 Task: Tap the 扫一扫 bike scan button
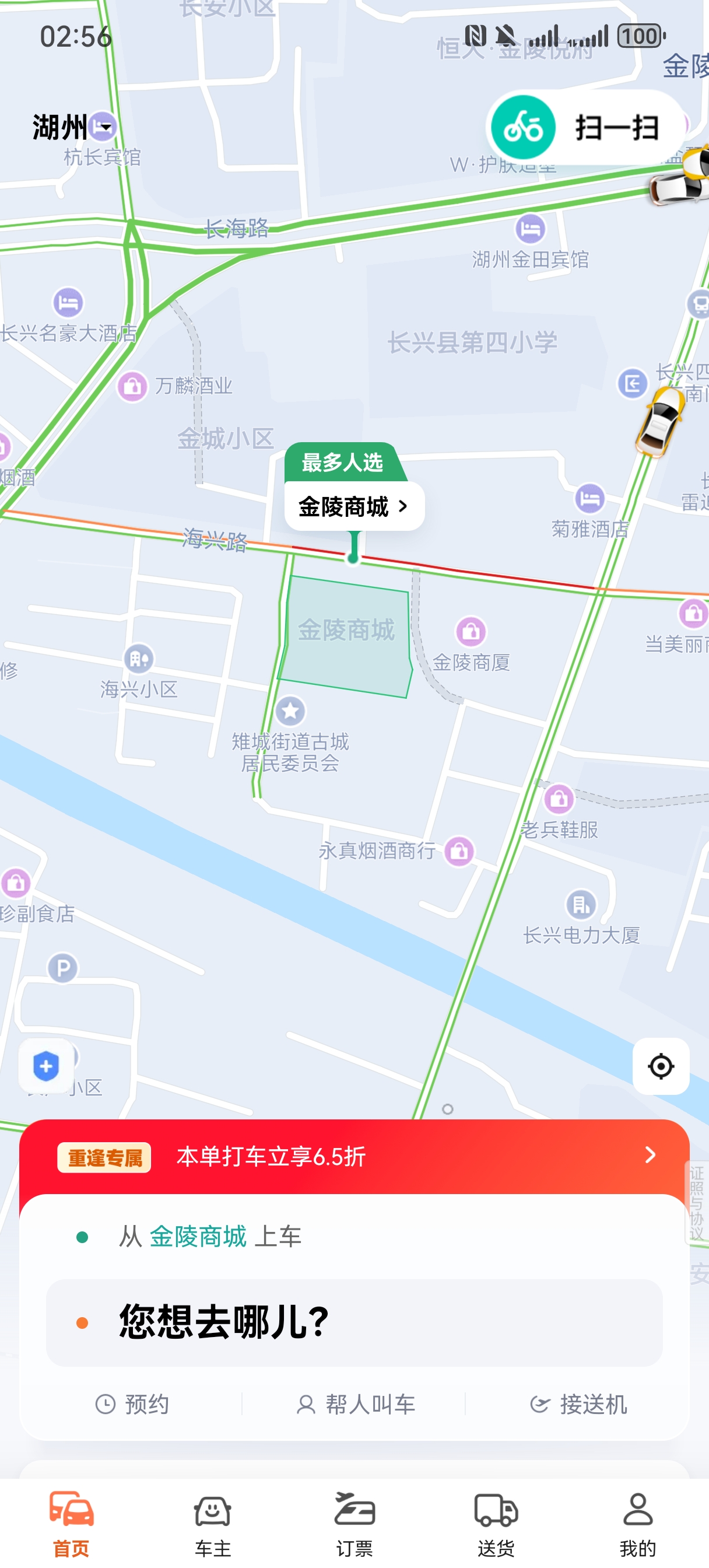[x=585, y=127]
